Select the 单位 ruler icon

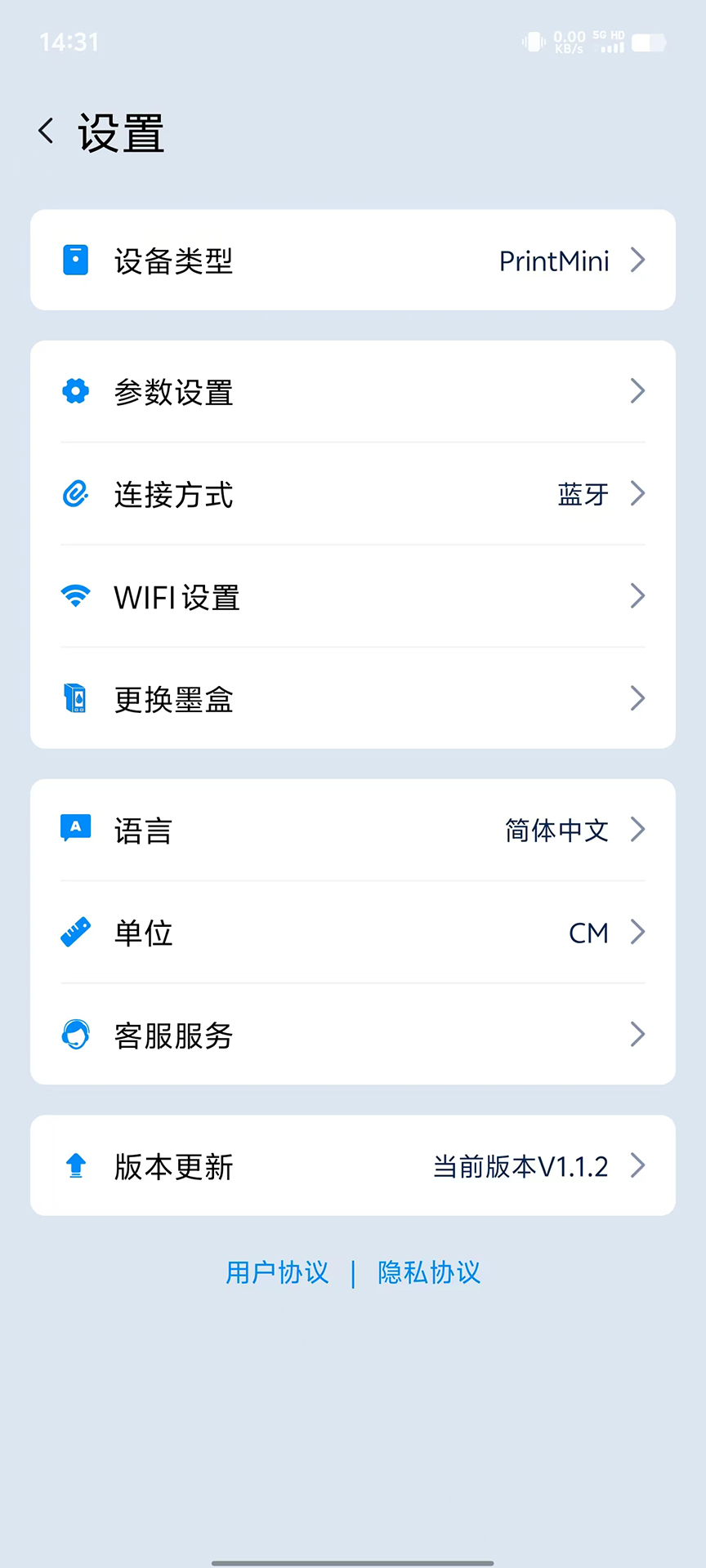[75, 932]
